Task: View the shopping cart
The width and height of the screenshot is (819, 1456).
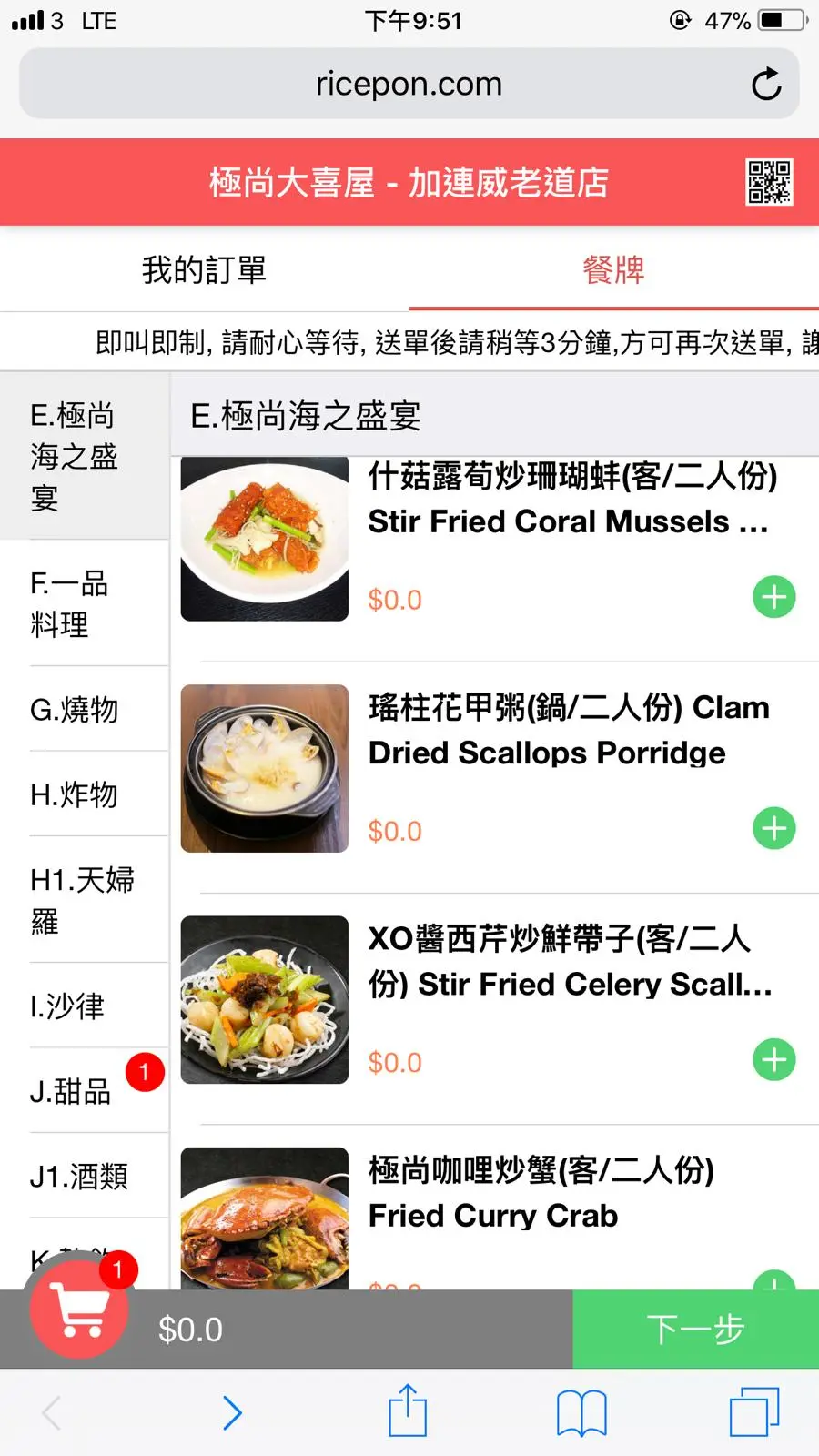Action: [80, 1310]
